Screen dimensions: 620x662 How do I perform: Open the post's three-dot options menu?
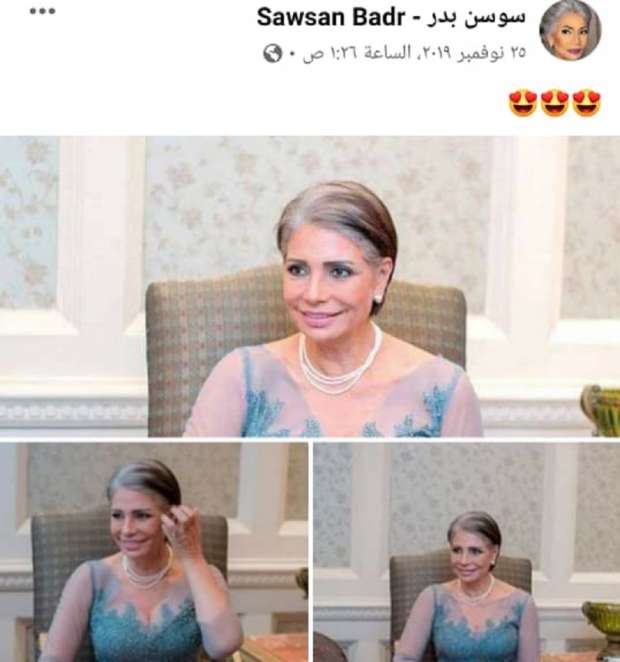(42, 12)
